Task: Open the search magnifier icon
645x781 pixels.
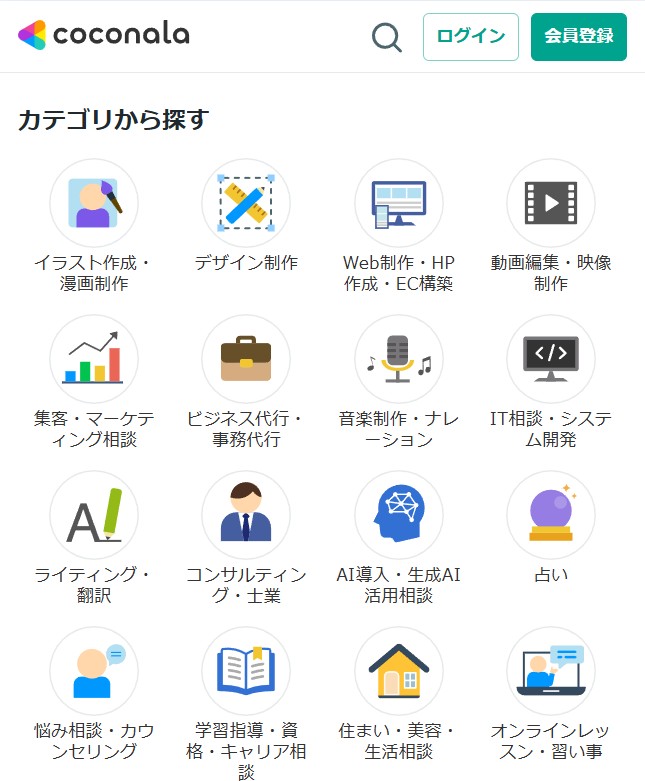Action: [x=386, y=37]
